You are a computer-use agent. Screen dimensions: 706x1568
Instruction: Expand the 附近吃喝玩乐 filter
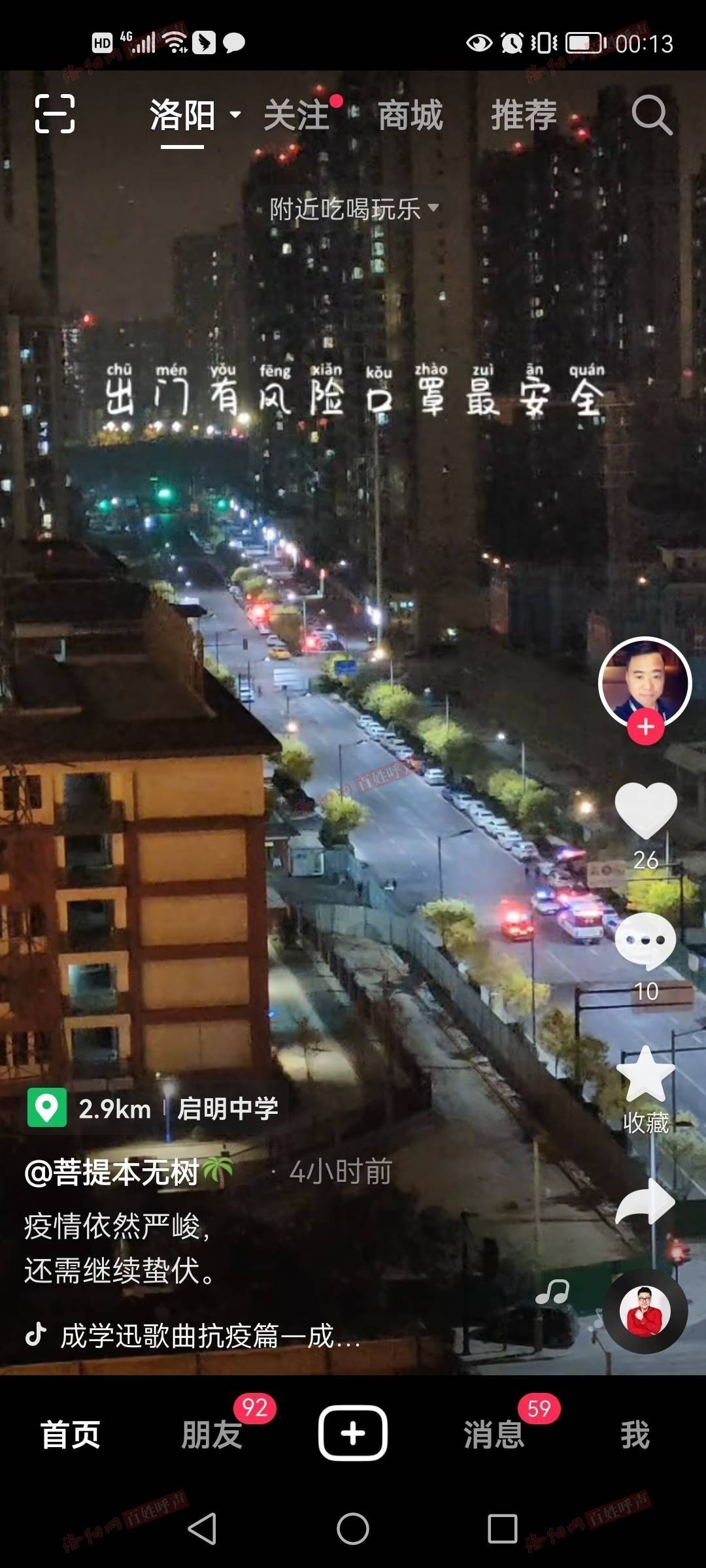(354, 209)
